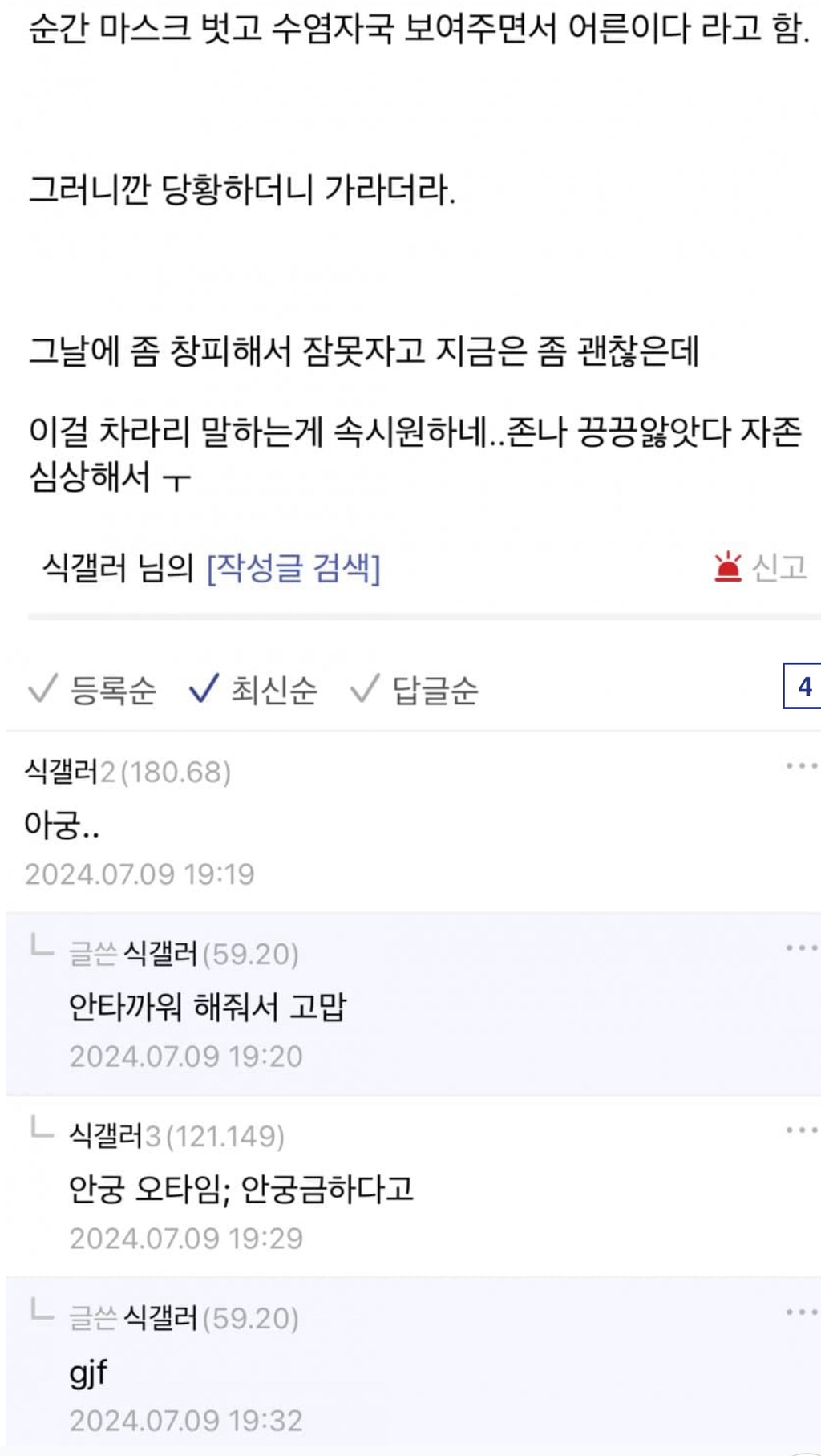
Task: Toggle the 최신순 sort option
Action: (x=273, y=689)
